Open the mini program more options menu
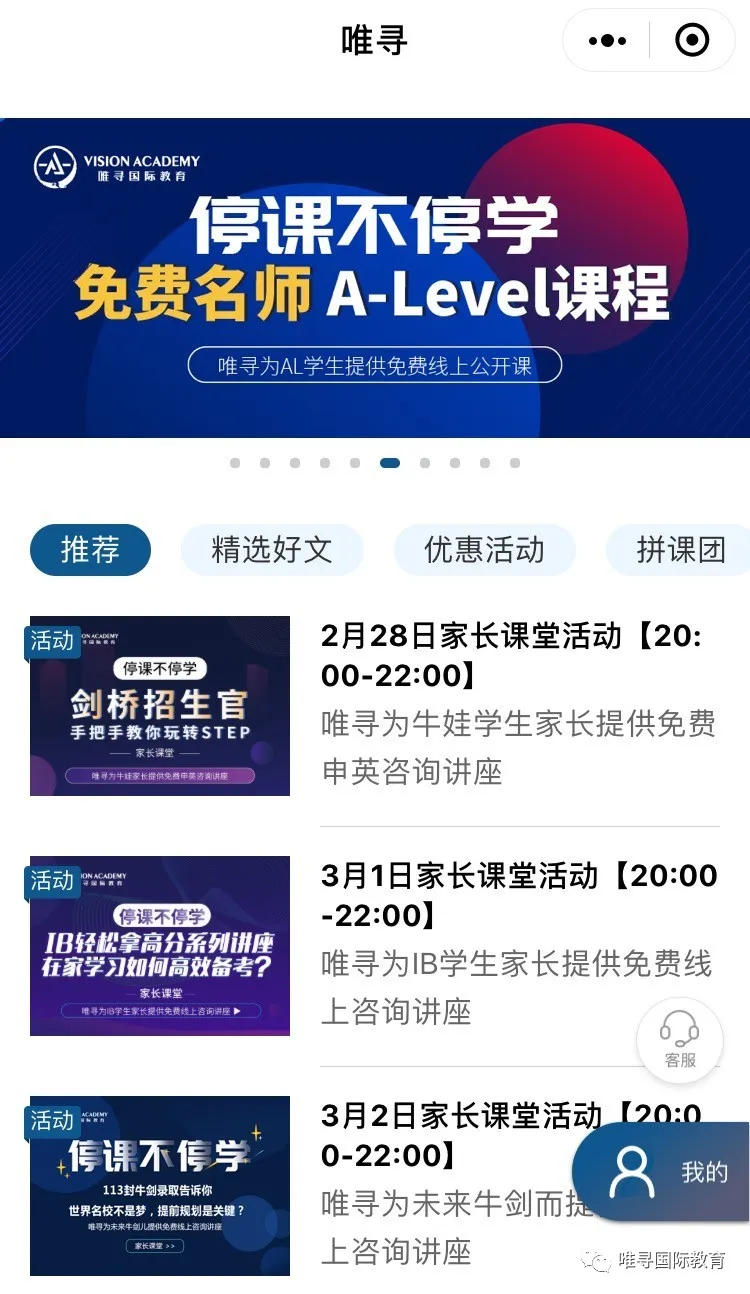The width and height of the screenshot is (750, 1294). pyautogui.click(x=607, y=41)
